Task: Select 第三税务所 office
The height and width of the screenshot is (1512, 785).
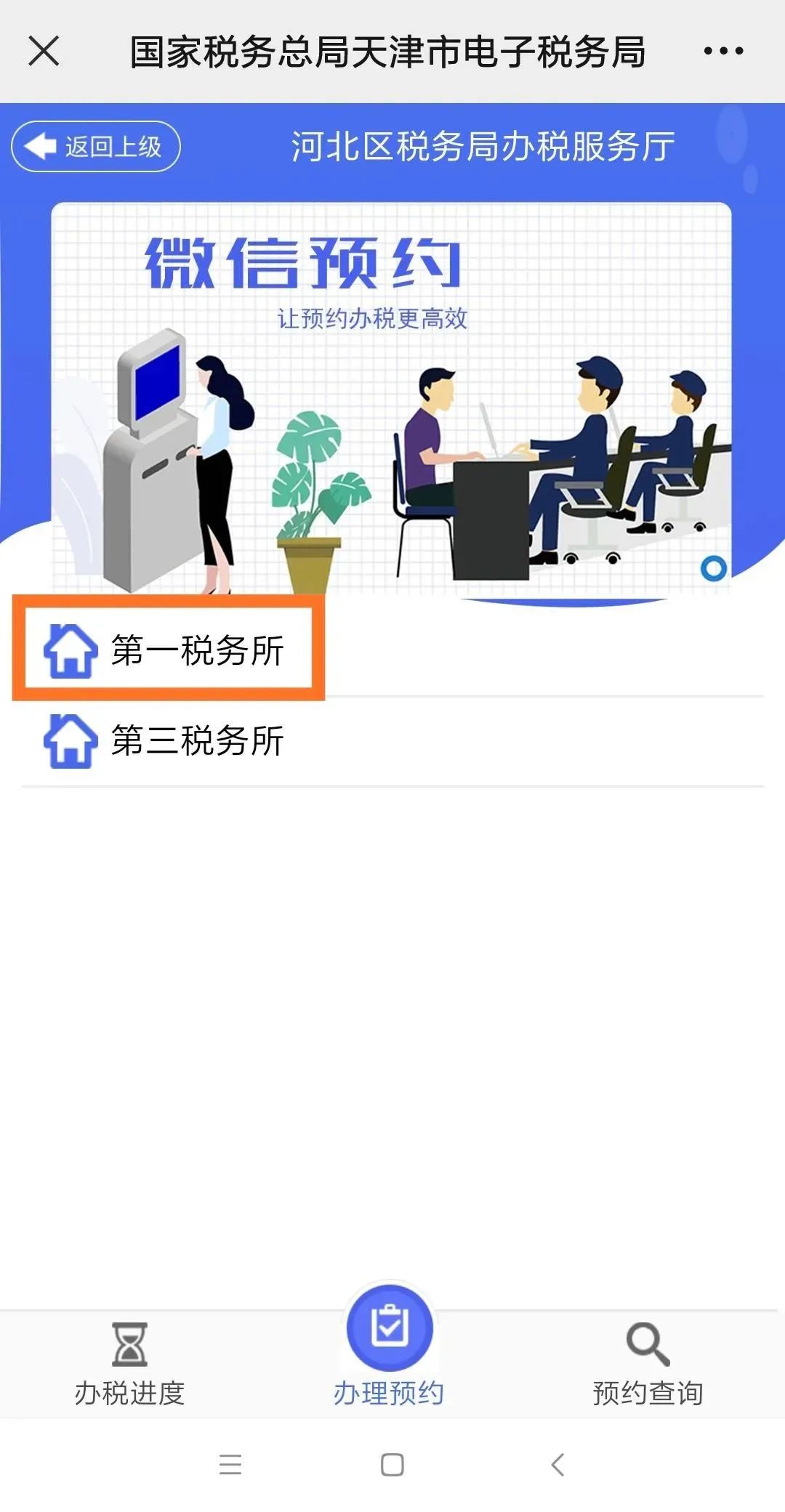Action: click(169, 740)
